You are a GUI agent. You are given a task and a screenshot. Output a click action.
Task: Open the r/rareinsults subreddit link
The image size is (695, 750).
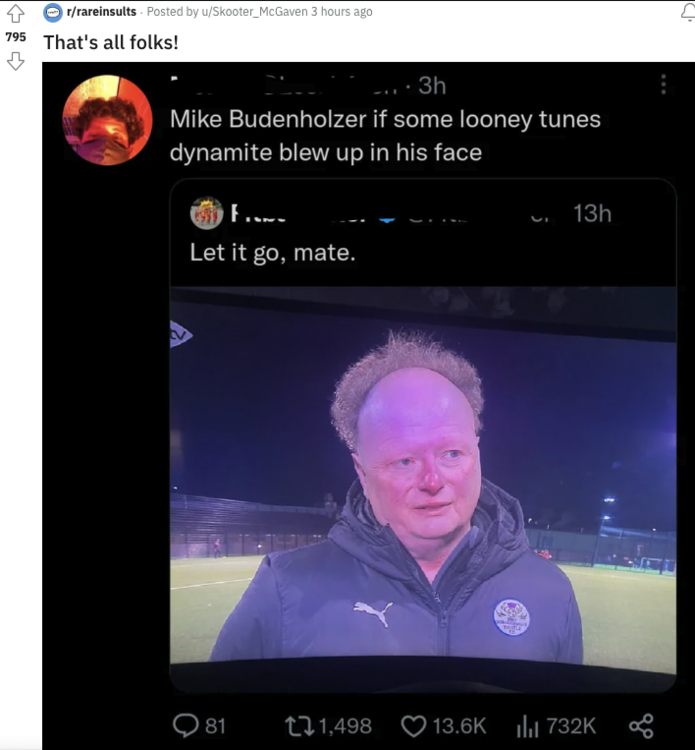pos(101,12)
